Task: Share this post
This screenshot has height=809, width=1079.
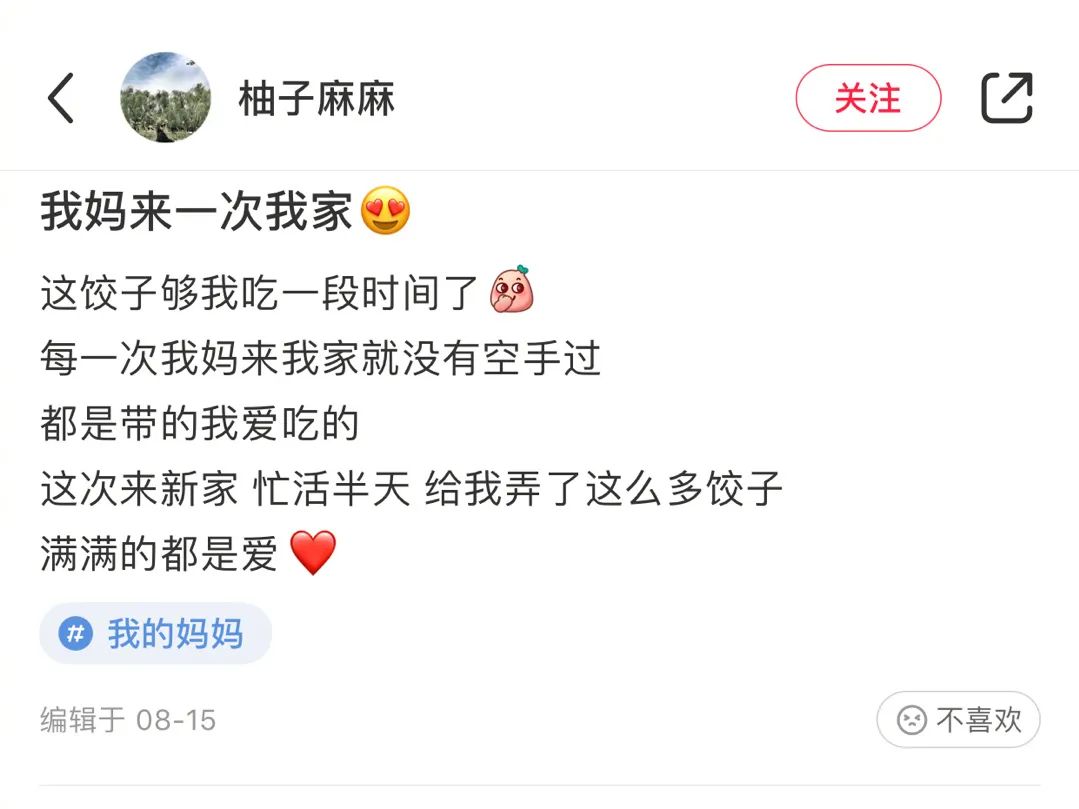Action: 1006,98
